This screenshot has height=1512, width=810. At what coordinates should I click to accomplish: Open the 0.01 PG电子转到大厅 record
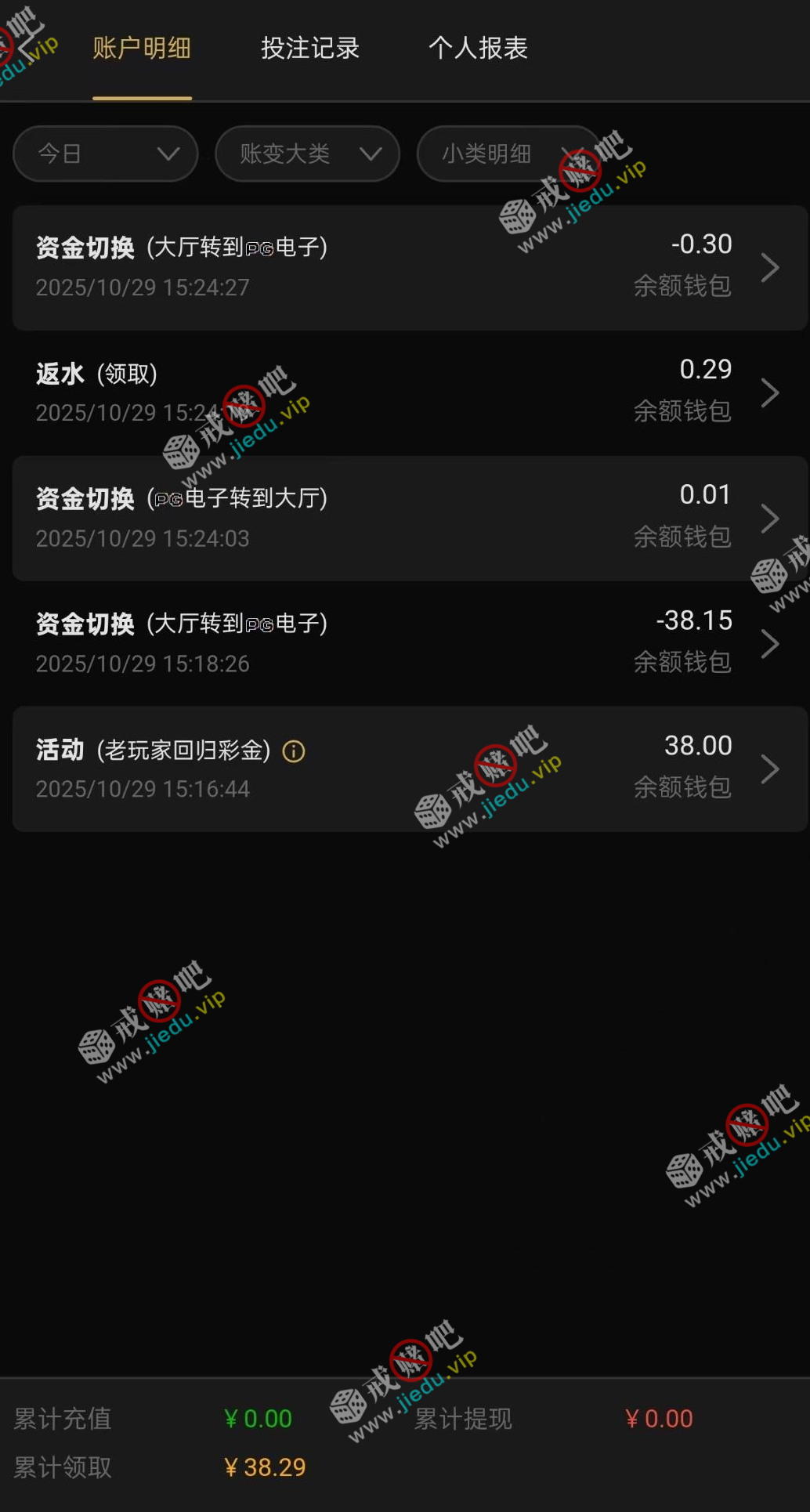pos(407,518)
